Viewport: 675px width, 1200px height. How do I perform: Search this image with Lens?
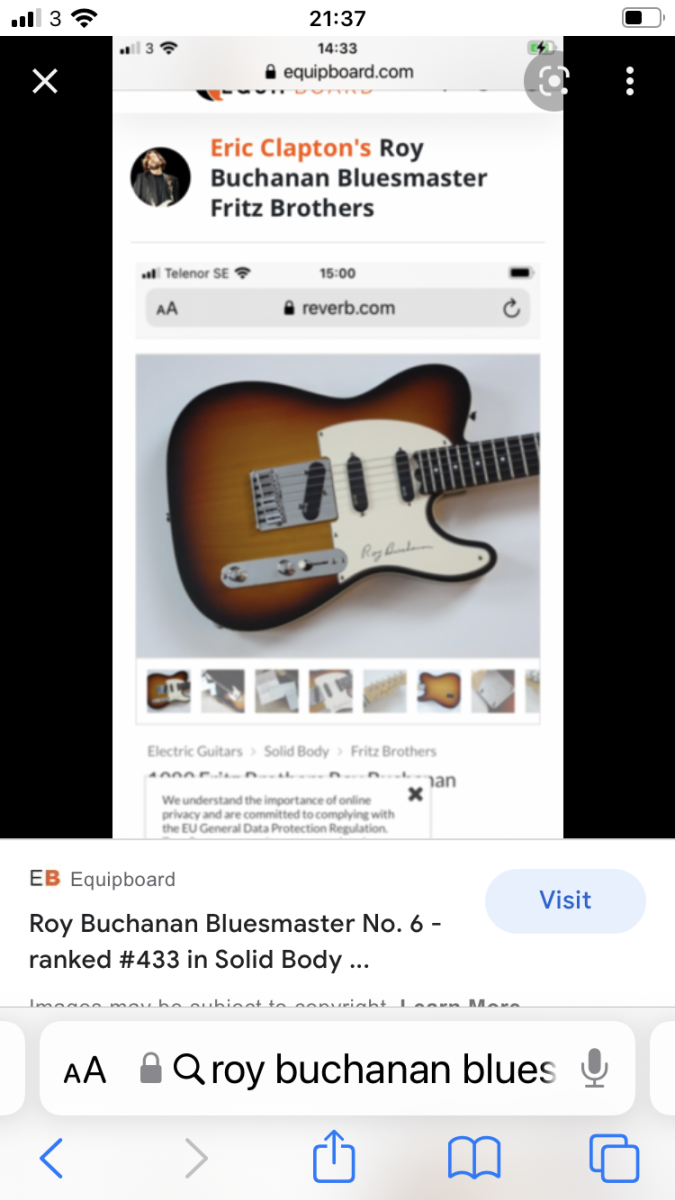click(554, 80)
